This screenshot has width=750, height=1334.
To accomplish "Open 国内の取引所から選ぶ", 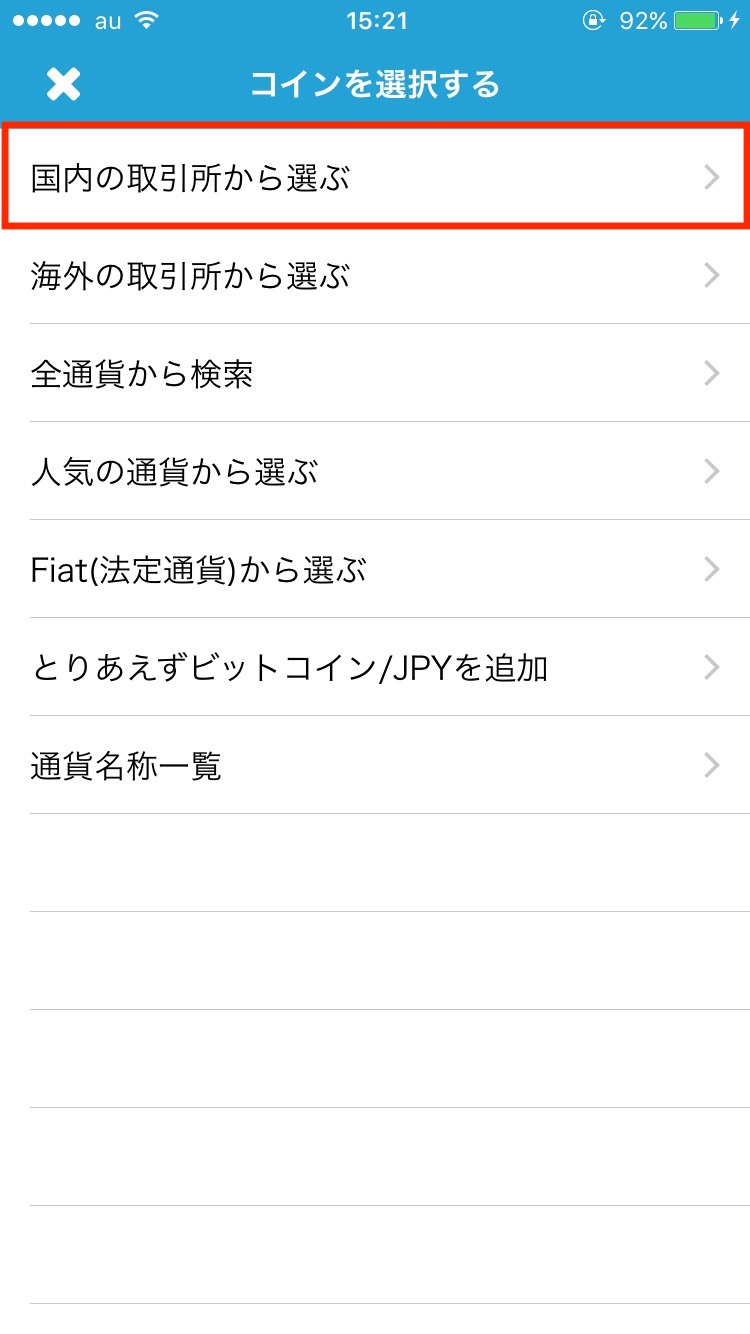I will [375, 178].
